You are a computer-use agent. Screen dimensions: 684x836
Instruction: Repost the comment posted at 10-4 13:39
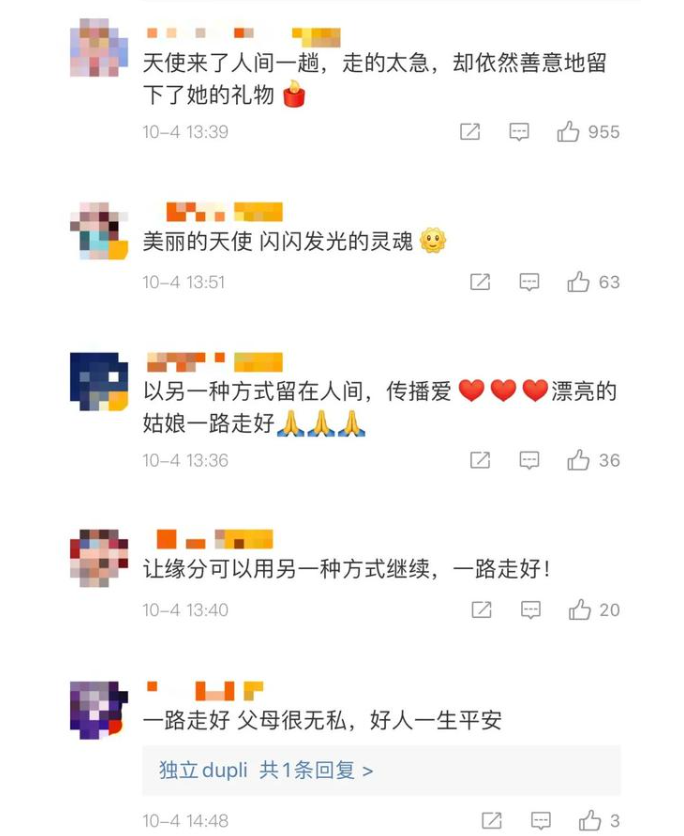click(470, 132)
